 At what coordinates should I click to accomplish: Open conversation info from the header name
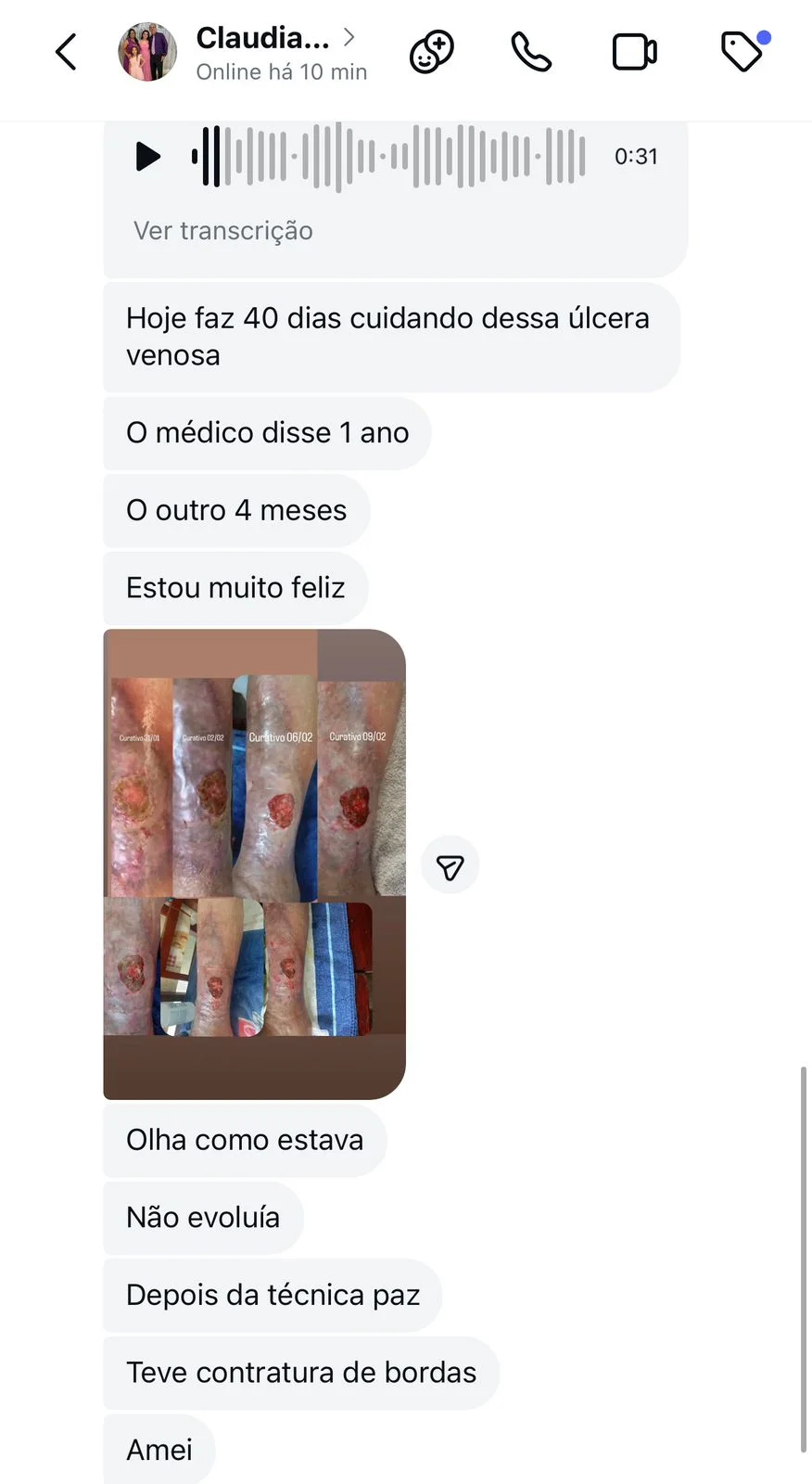[262, 38]
